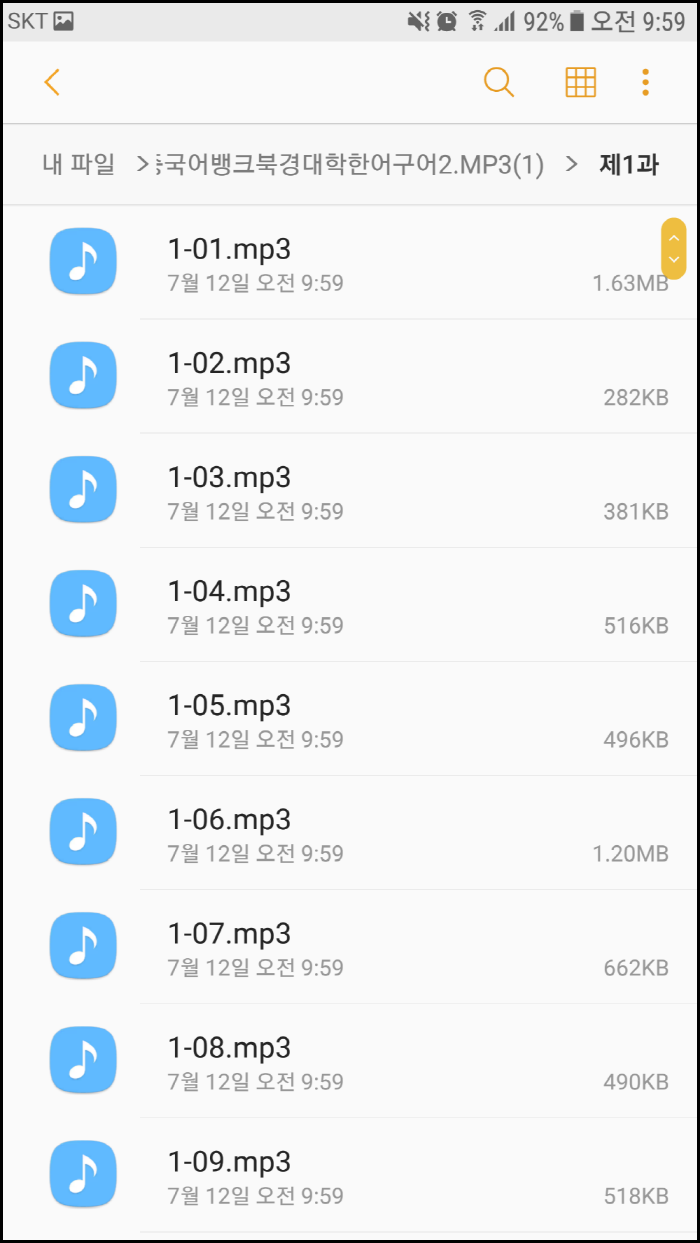The width and height of the screenshot is (700, 1243).
Task: Open 1-09.mp3
Action: pyautogui.click(x=350, y=1175)
